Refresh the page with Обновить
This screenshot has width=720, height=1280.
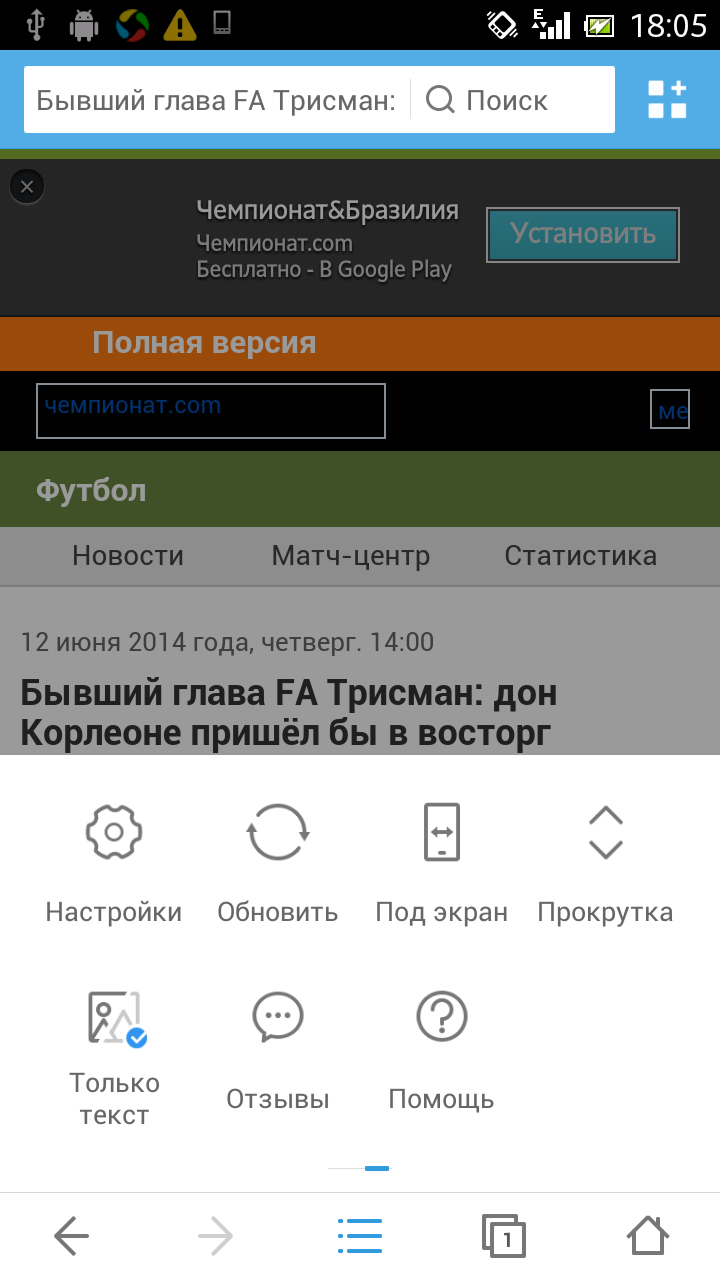(x=278, y=862)
